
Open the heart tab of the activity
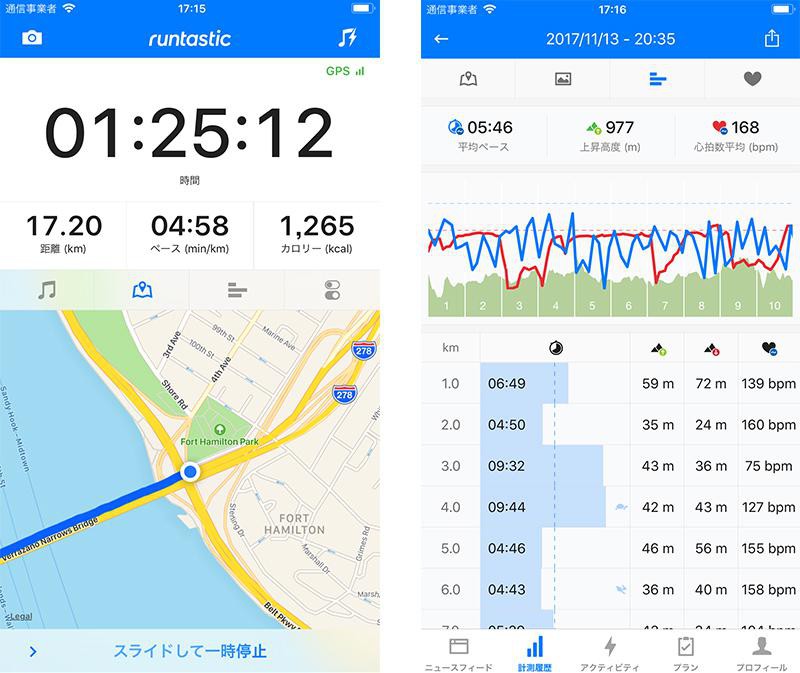752,78
